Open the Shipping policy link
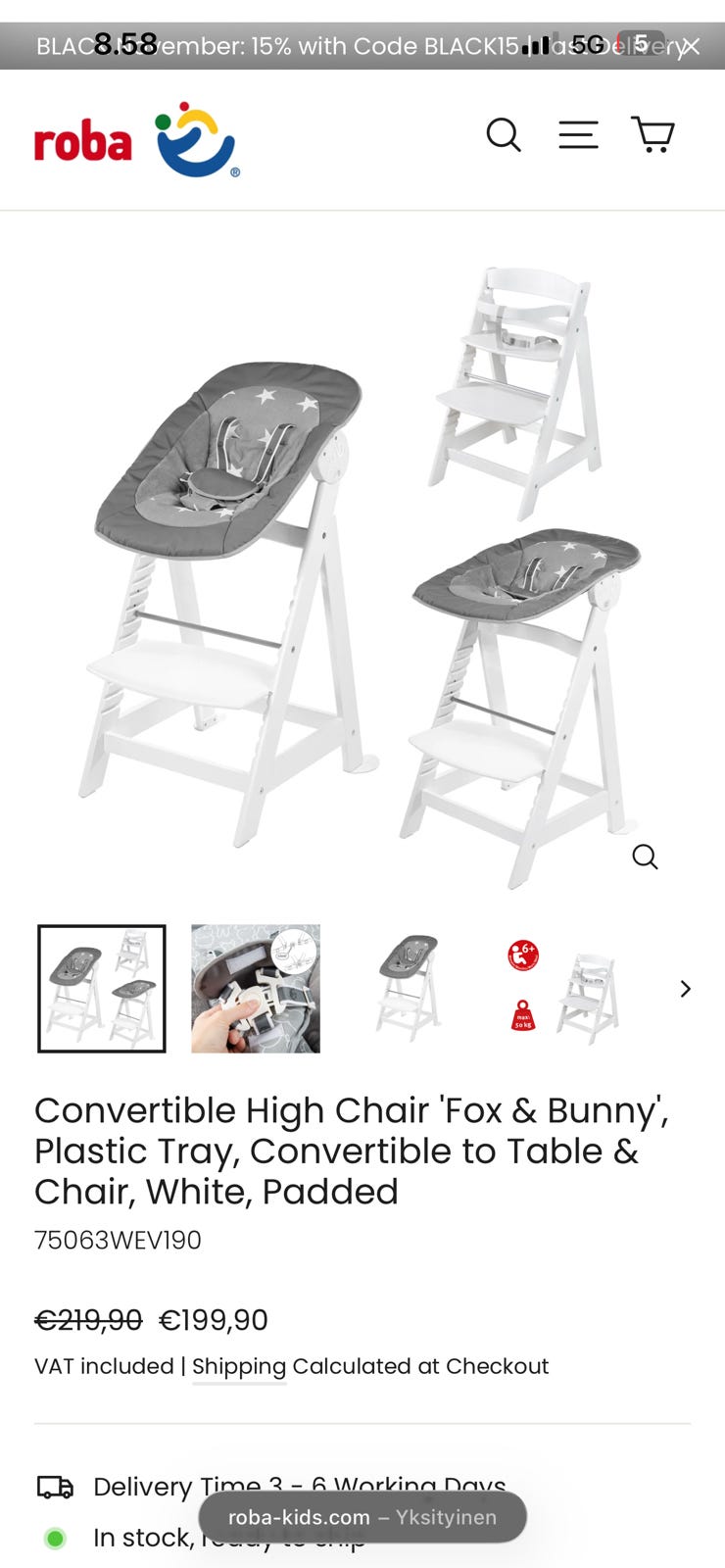 coord(239,1366)
